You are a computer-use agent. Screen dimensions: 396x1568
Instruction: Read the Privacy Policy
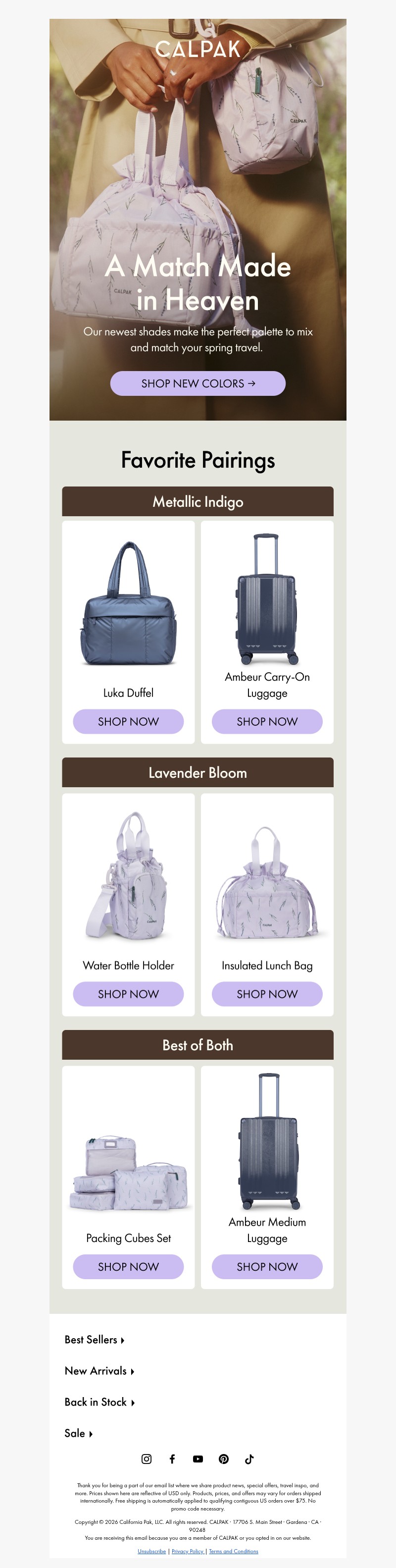[187, 1552]
